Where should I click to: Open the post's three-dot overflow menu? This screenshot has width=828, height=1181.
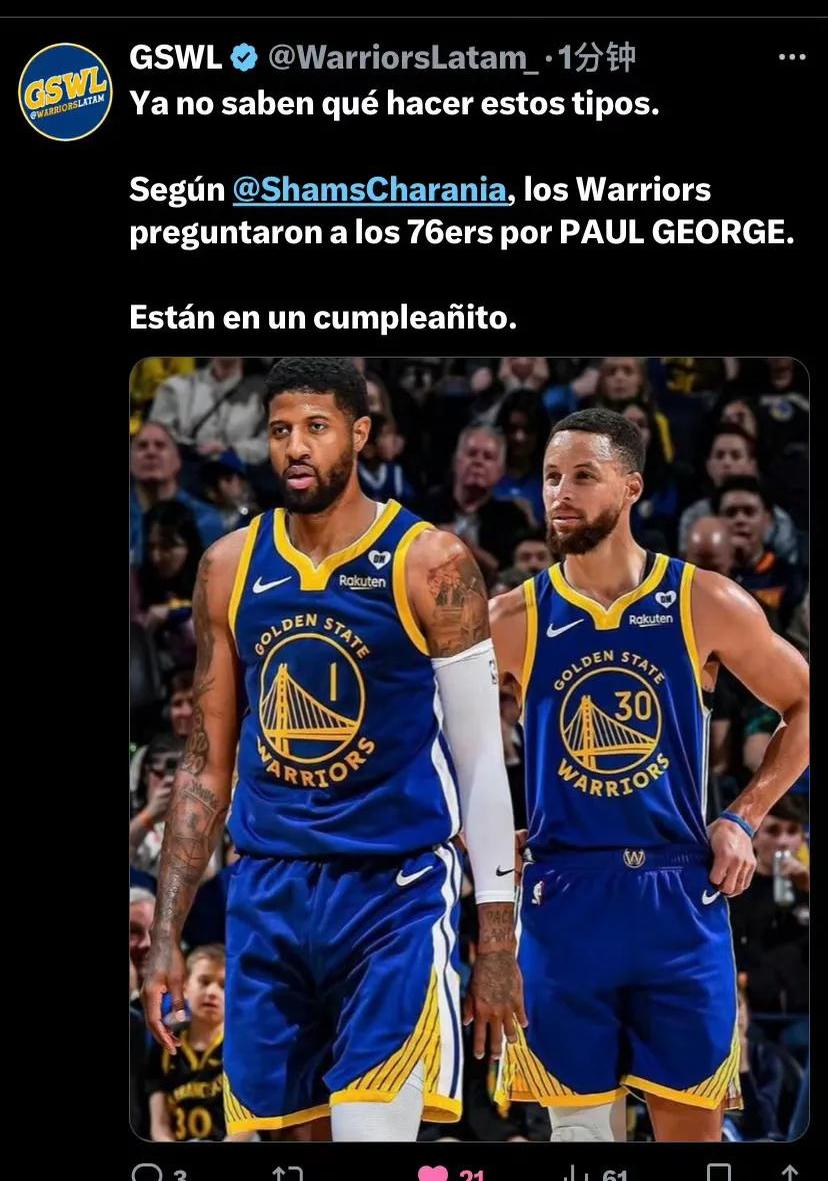pos(791,58)
